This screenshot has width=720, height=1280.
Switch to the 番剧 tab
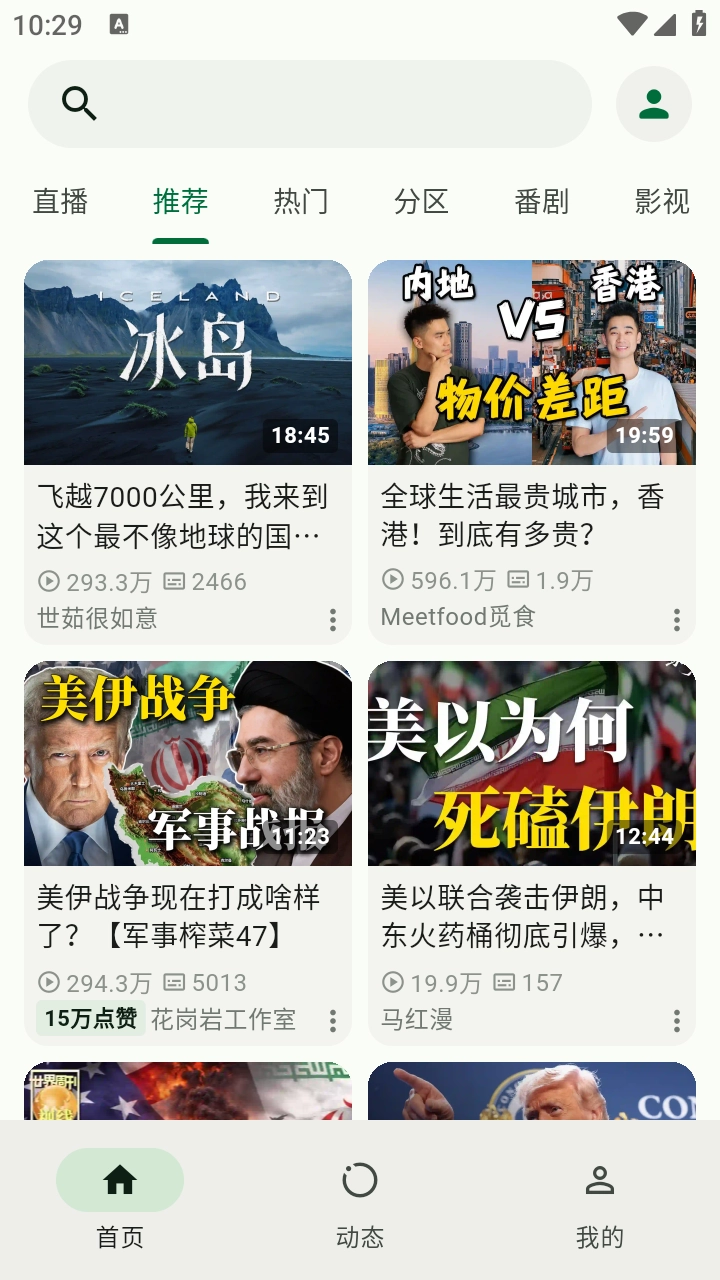pyautogui.click(x=541, y=202)
